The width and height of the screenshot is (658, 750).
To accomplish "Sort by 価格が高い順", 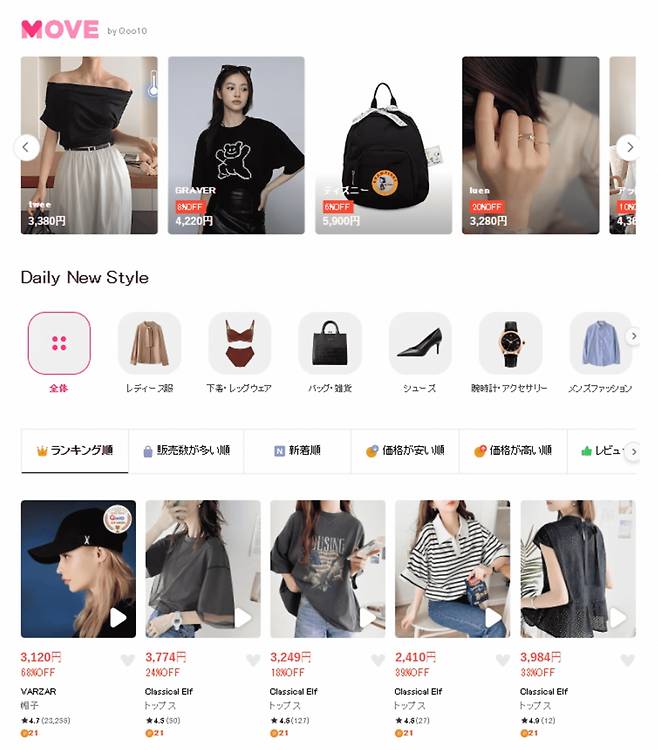I will pos(513,451).
